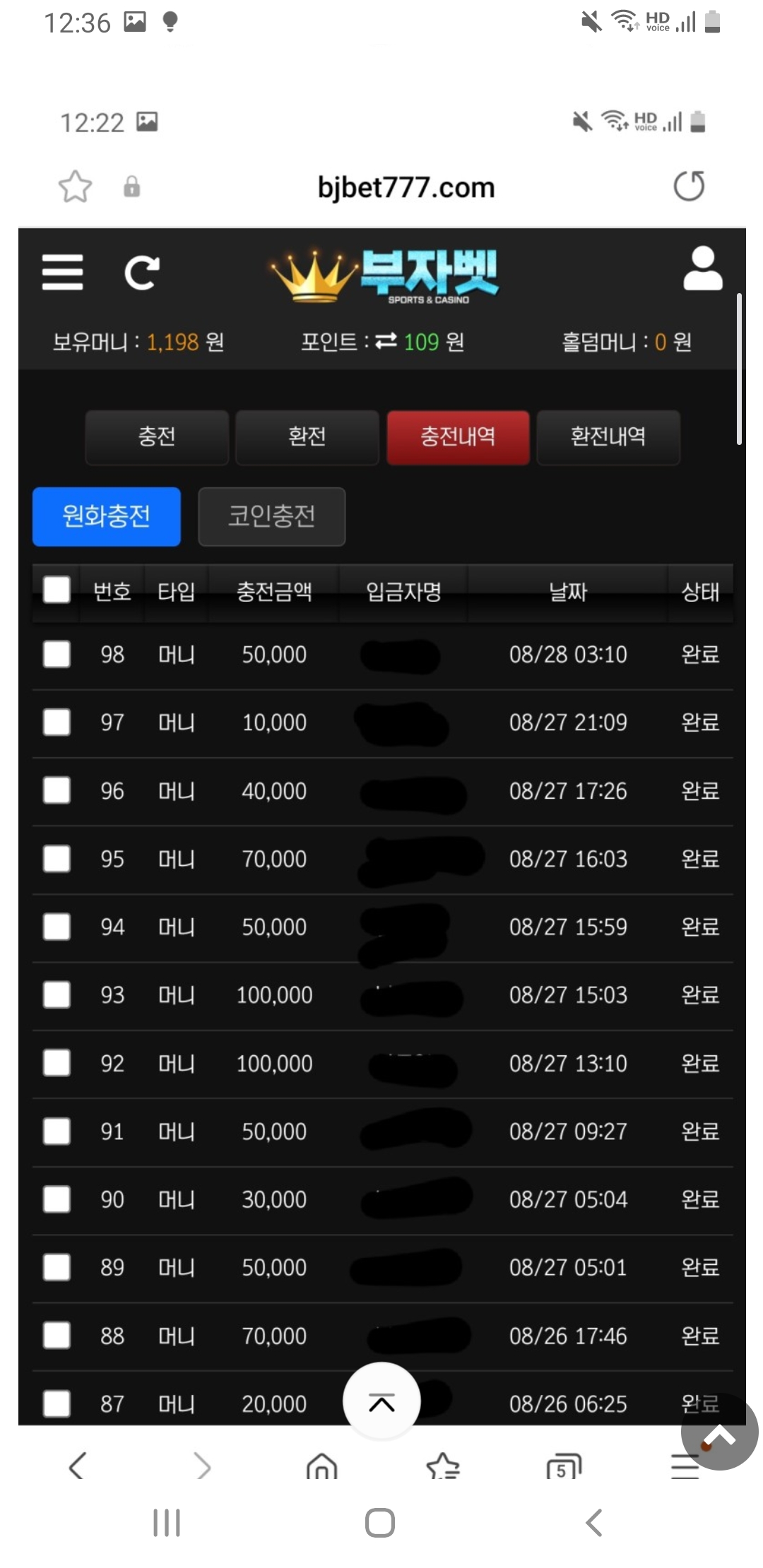Open the user profile icon

coord(703,268)
